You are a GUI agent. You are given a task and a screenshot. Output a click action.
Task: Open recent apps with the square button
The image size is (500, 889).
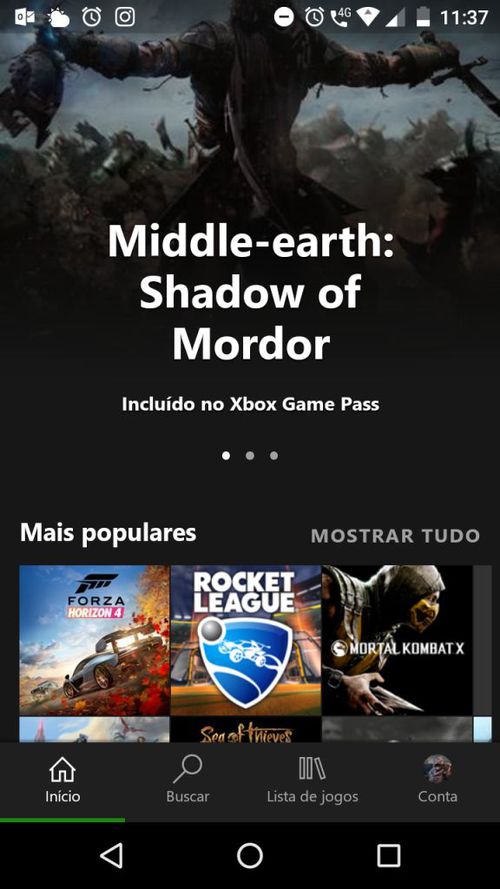[x=388, y=855]
